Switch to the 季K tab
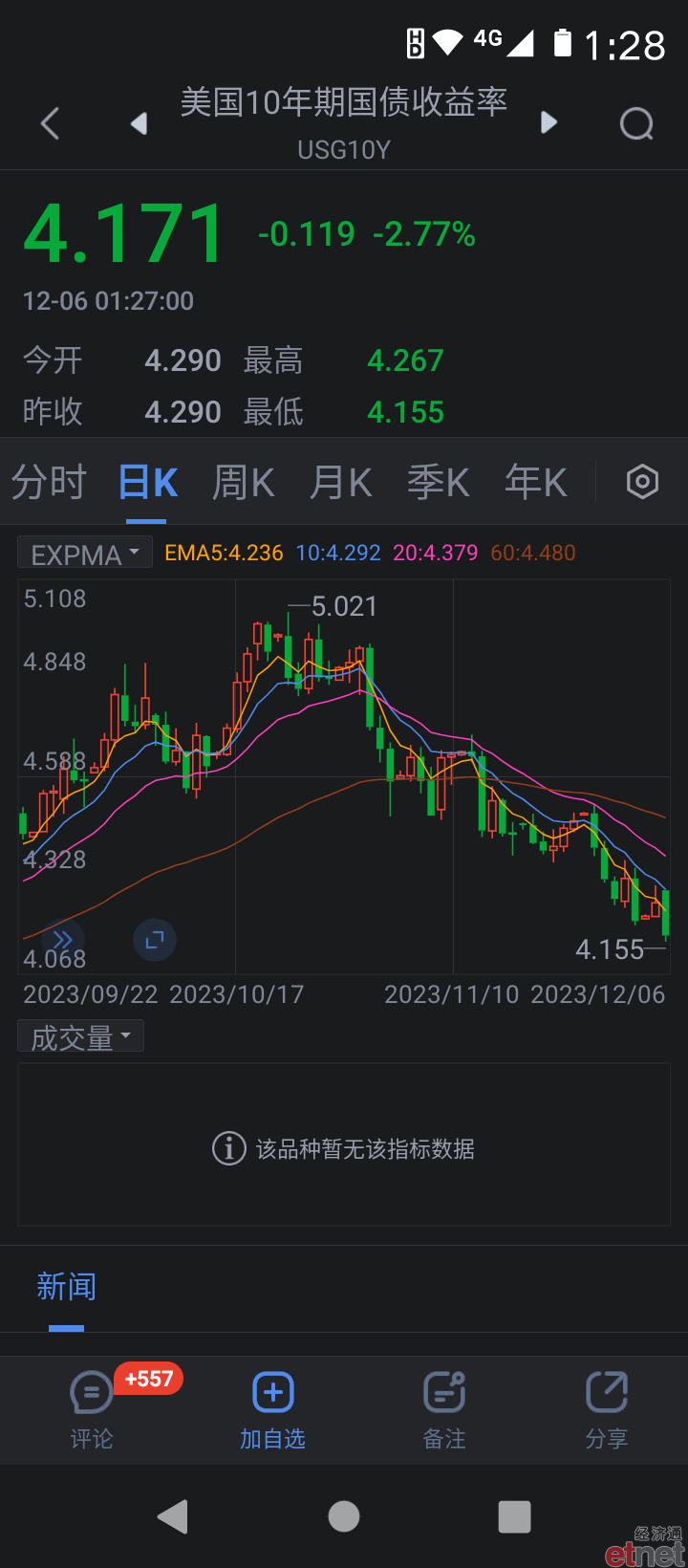 [x=439, y=482]
